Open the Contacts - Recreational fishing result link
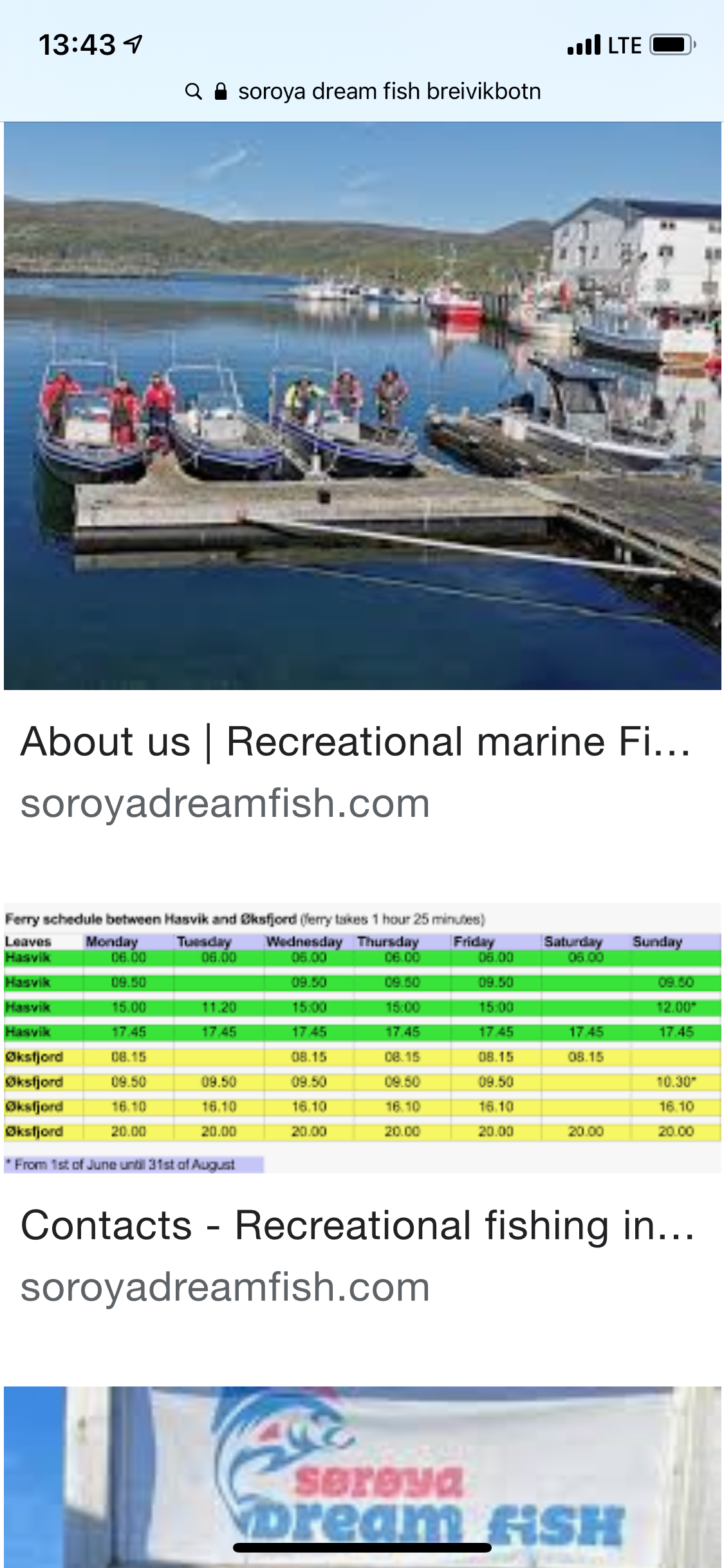724x1568 pixels. pyautogui.click(x=358, y=1225)
